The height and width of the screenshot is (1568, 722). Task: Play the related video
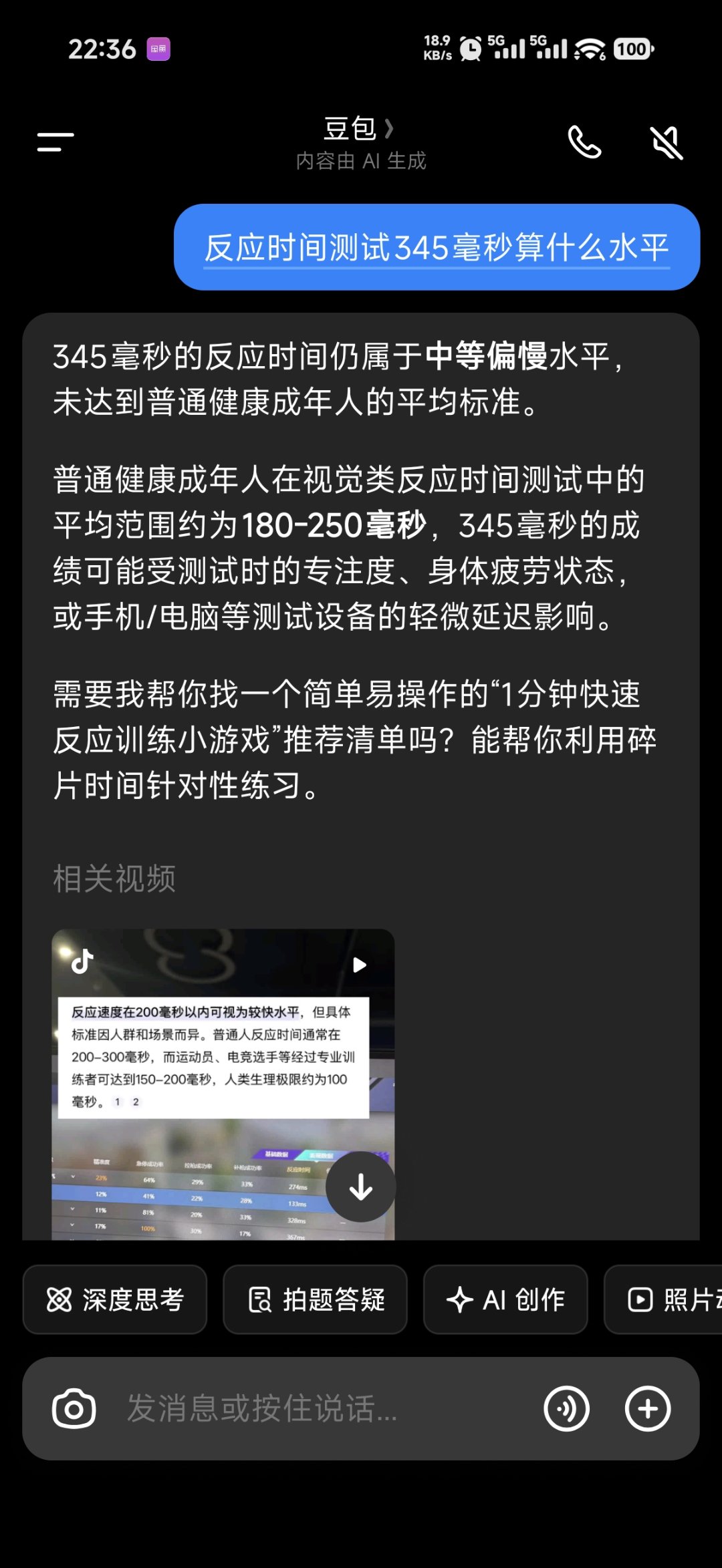pyautogui.click(x=359, y=964)
